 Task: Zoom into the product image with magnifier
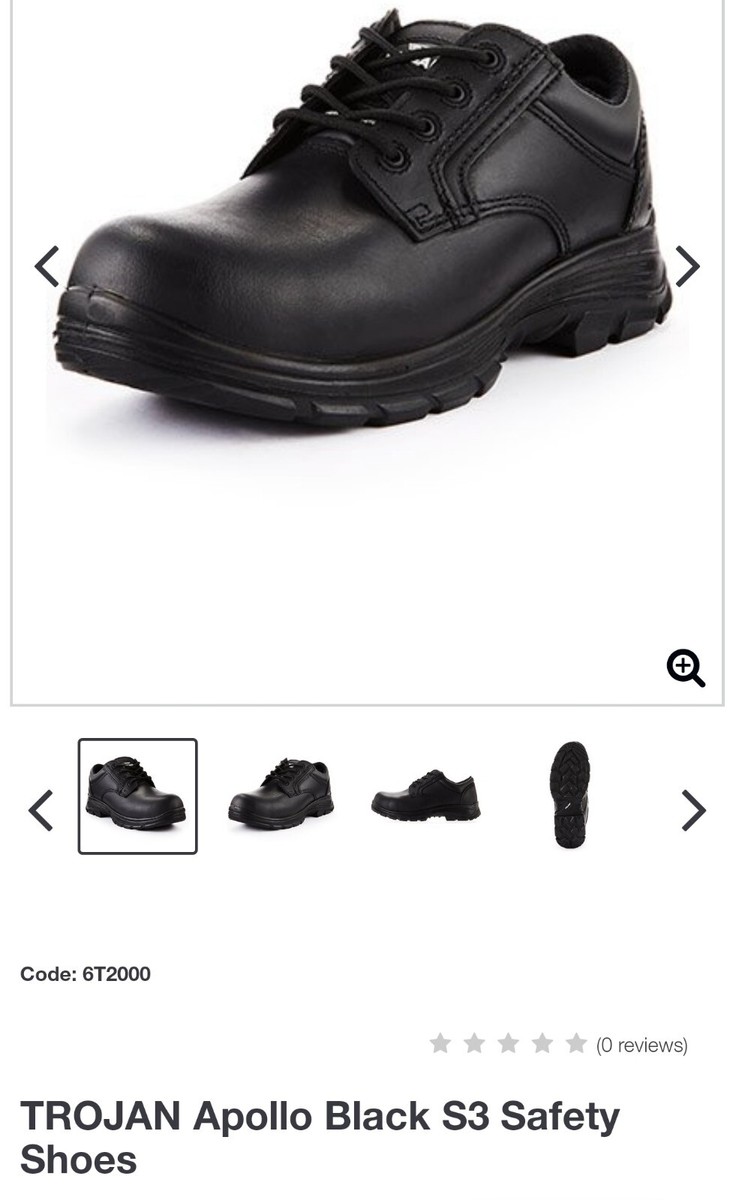[x=686, y=668]
